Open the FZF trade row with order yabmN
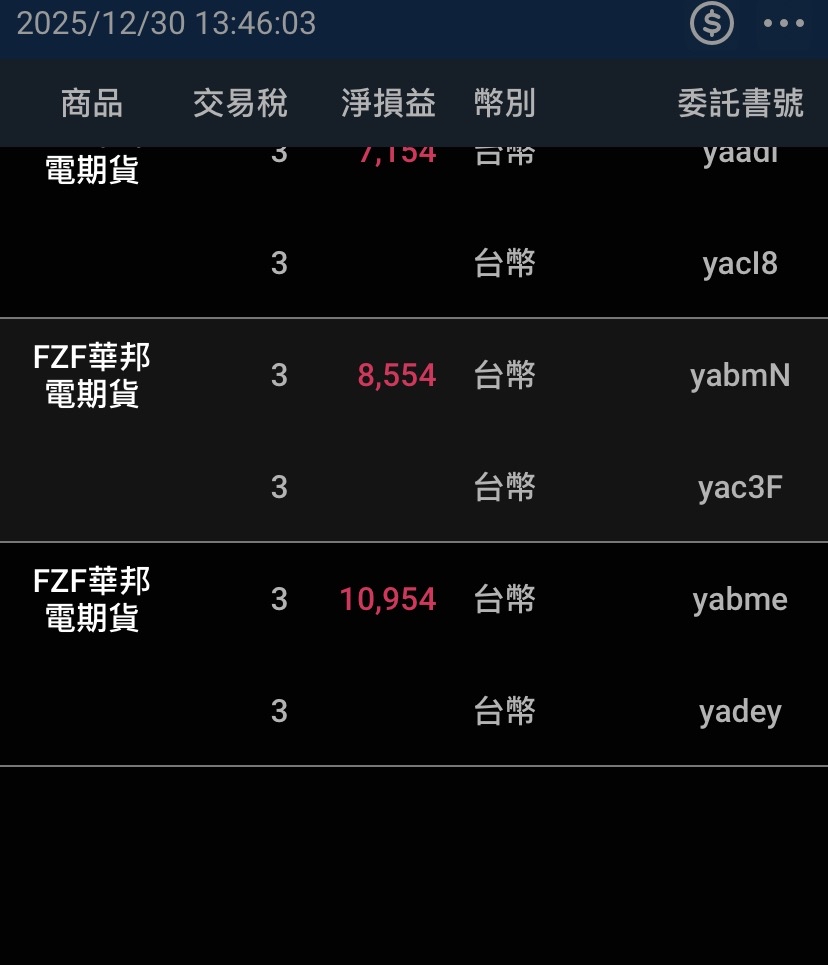 point(414,376)
